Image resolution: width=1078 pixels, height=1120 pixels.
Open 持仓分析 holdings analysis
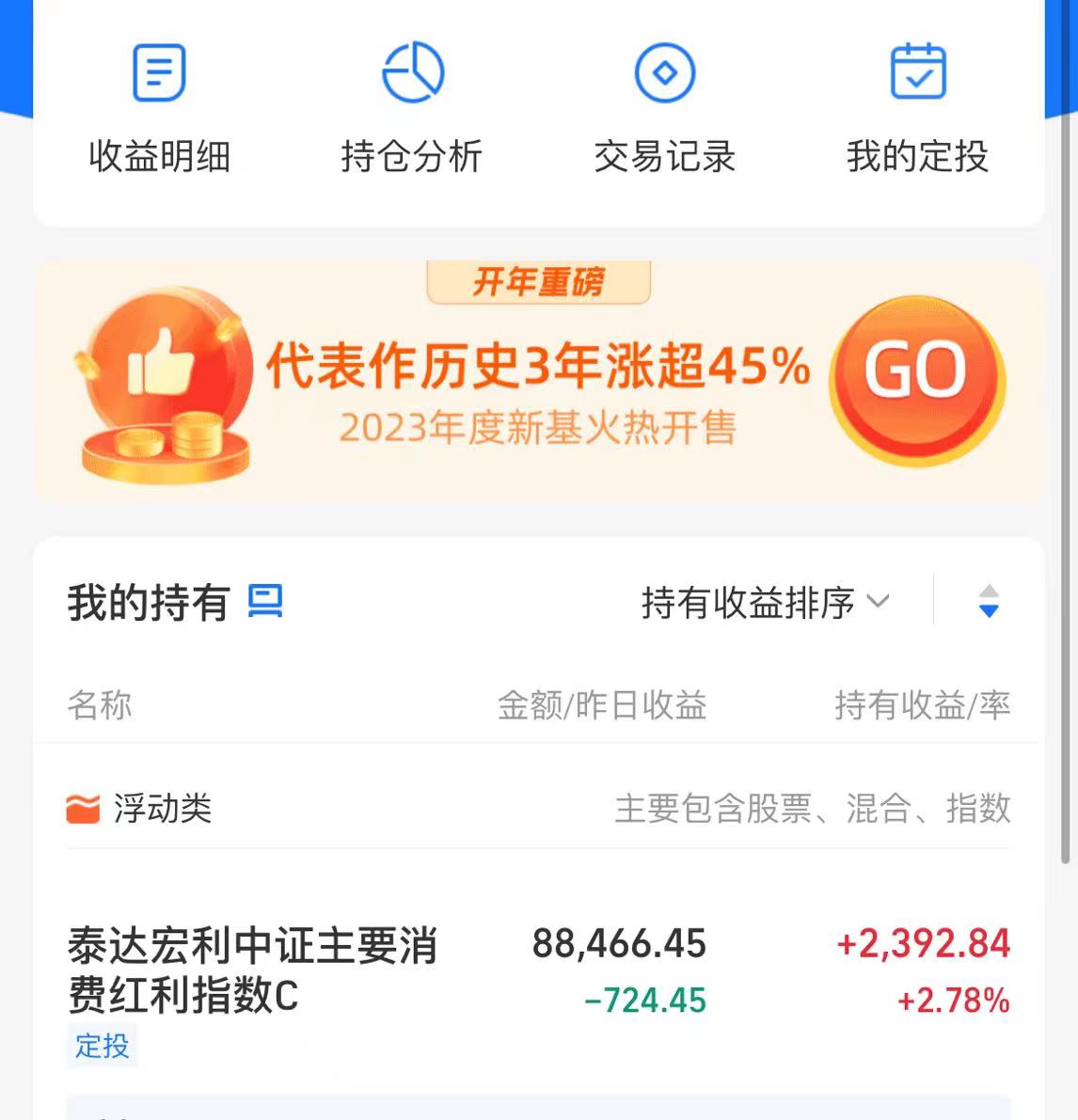(412, 108)
